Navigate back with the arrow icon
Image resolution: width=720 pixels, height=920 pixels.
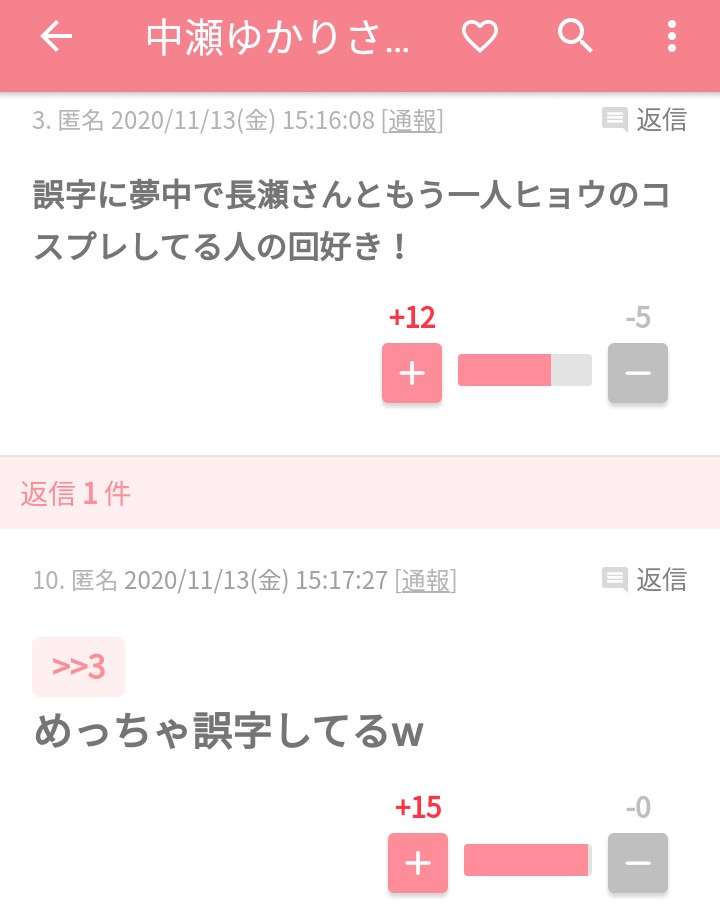tap(57, 38)
